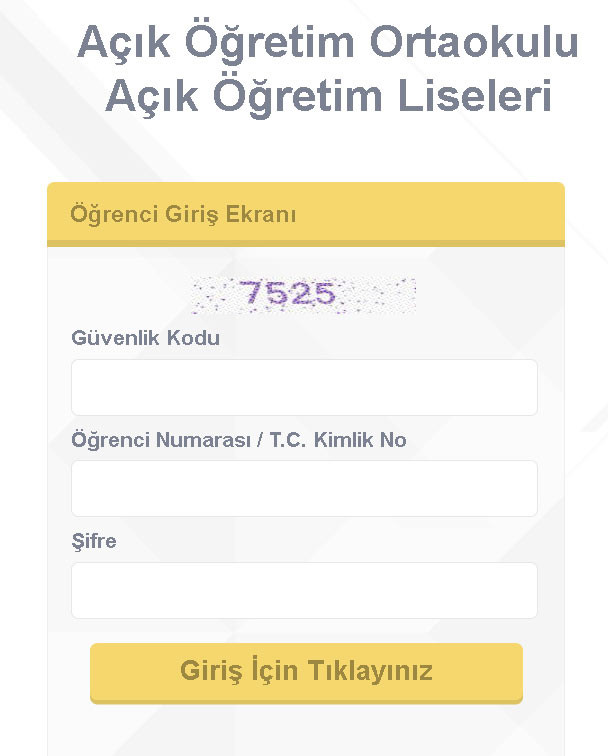Tap the Giriş İçin Tıklayınız button
This screenshot has width=608, height=756.
tap(306, 671)
